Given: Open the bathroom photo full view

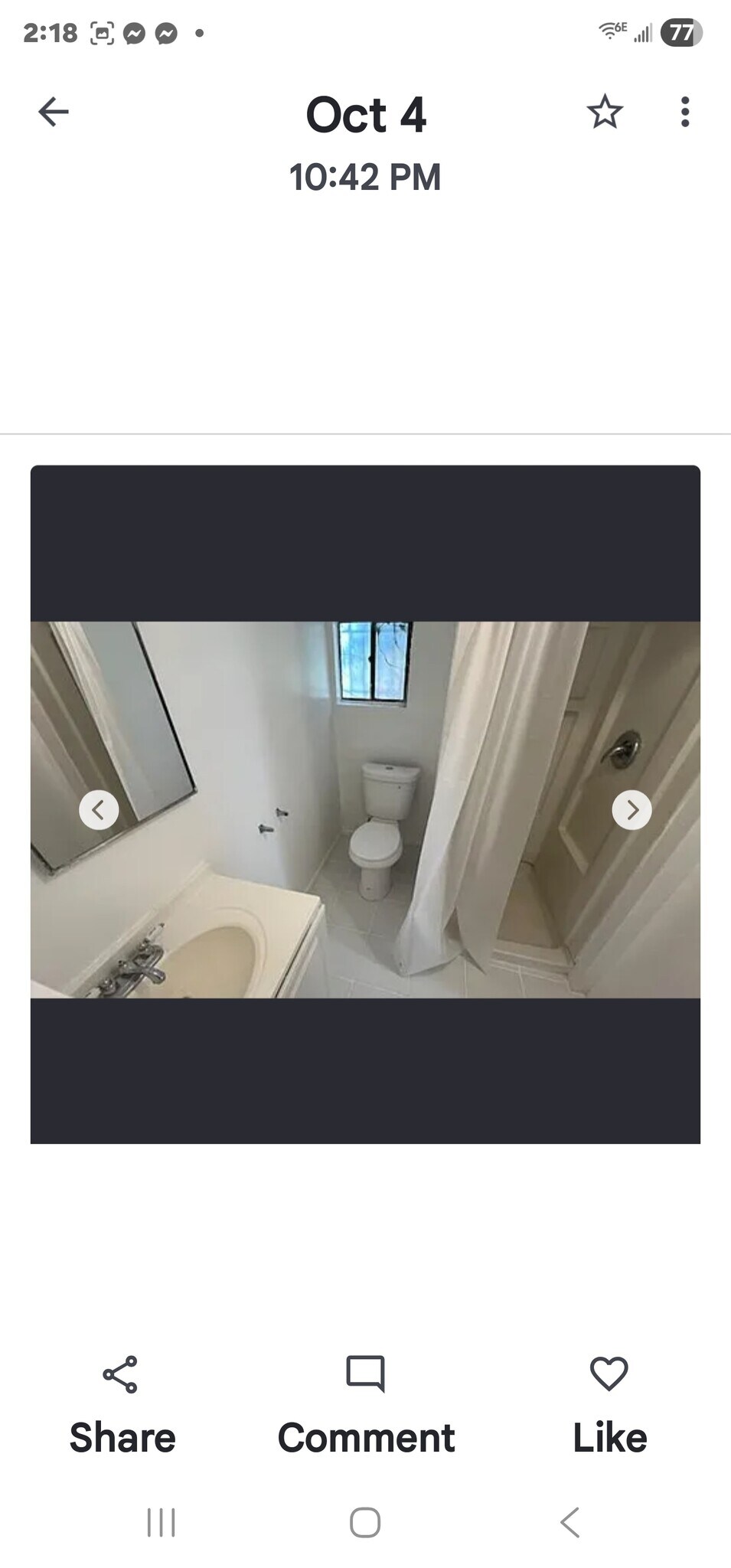Looking at the screenshot, I should point(365,809).
